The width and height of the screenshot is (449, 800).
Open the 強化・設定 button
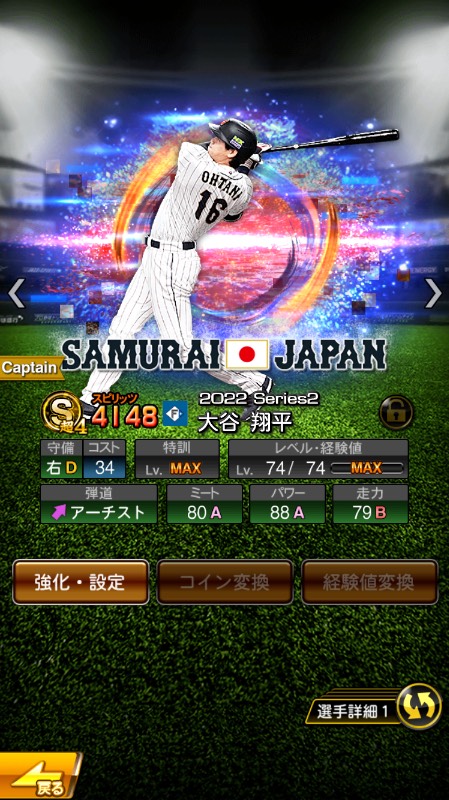81,582
